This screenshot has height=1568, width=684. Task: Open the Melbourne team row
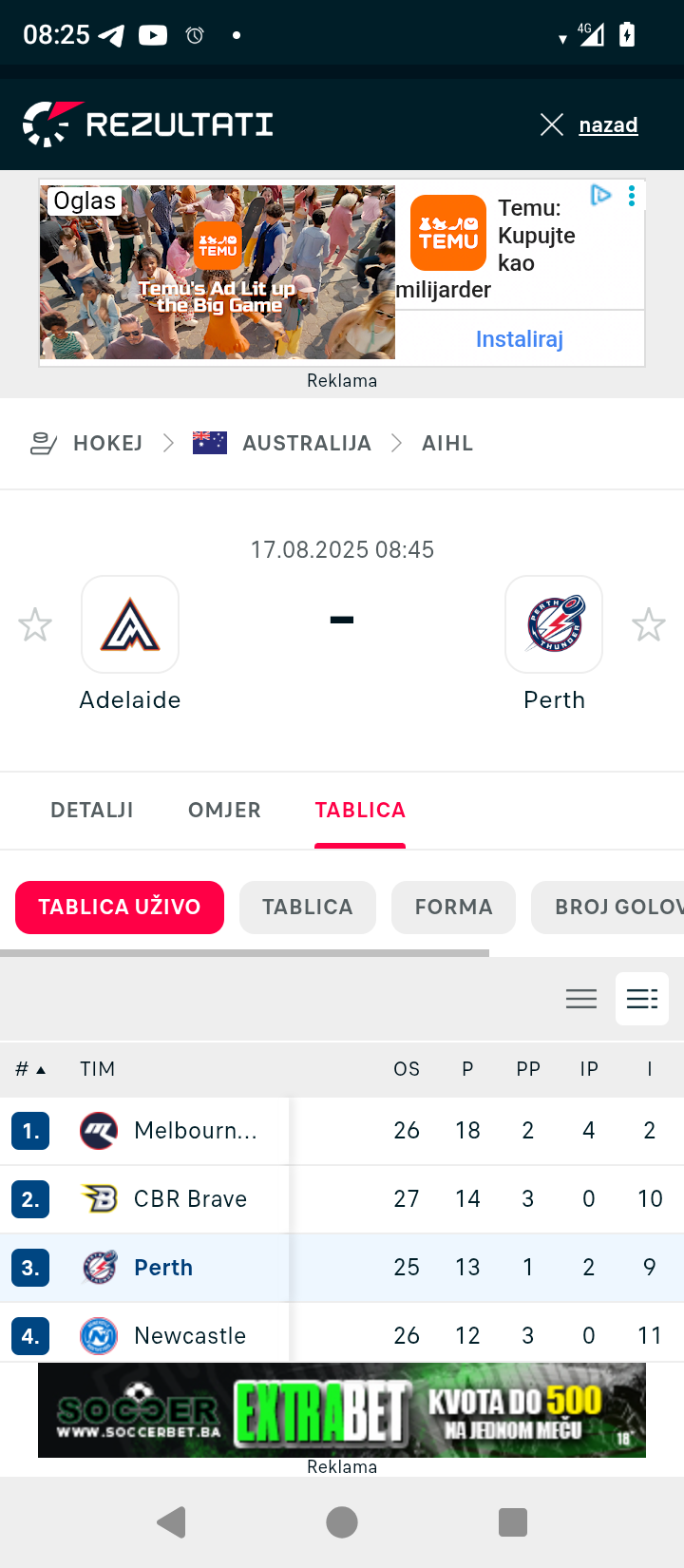[x=342, y=1131]
